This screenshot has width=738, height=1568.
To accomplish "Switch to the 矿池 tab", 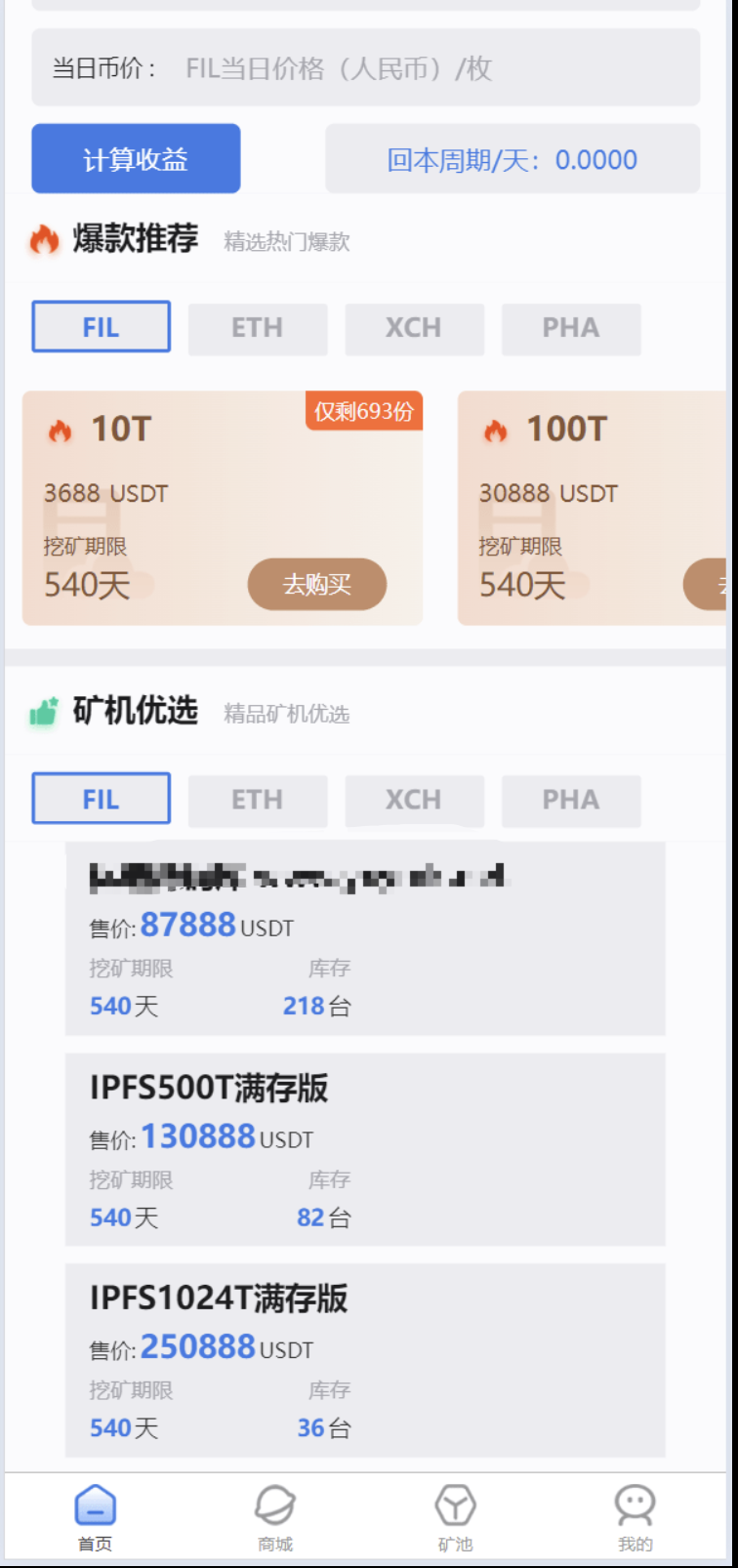I will pos(455,1517).
